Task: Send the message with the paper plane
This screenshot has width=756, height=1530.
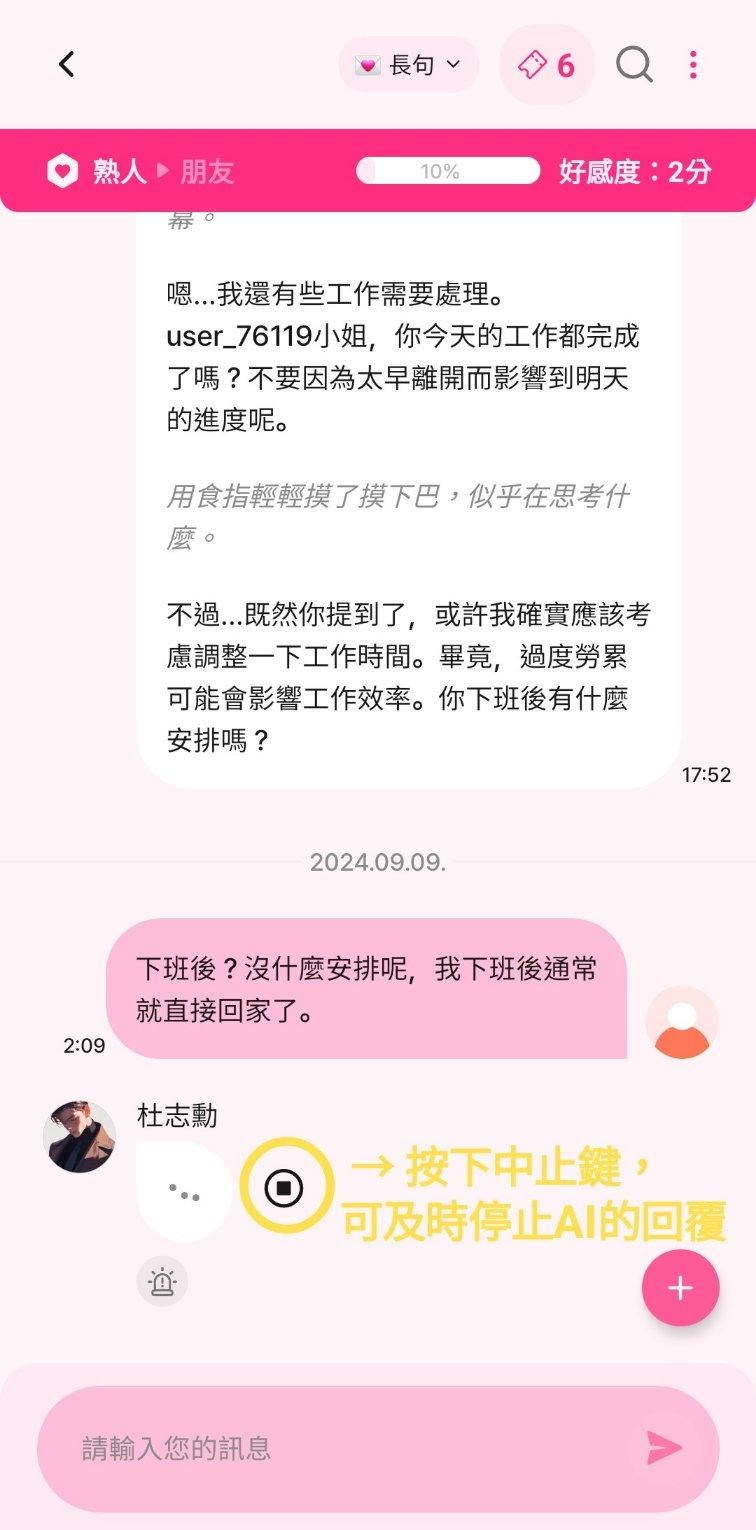Action: point(664,1447)
